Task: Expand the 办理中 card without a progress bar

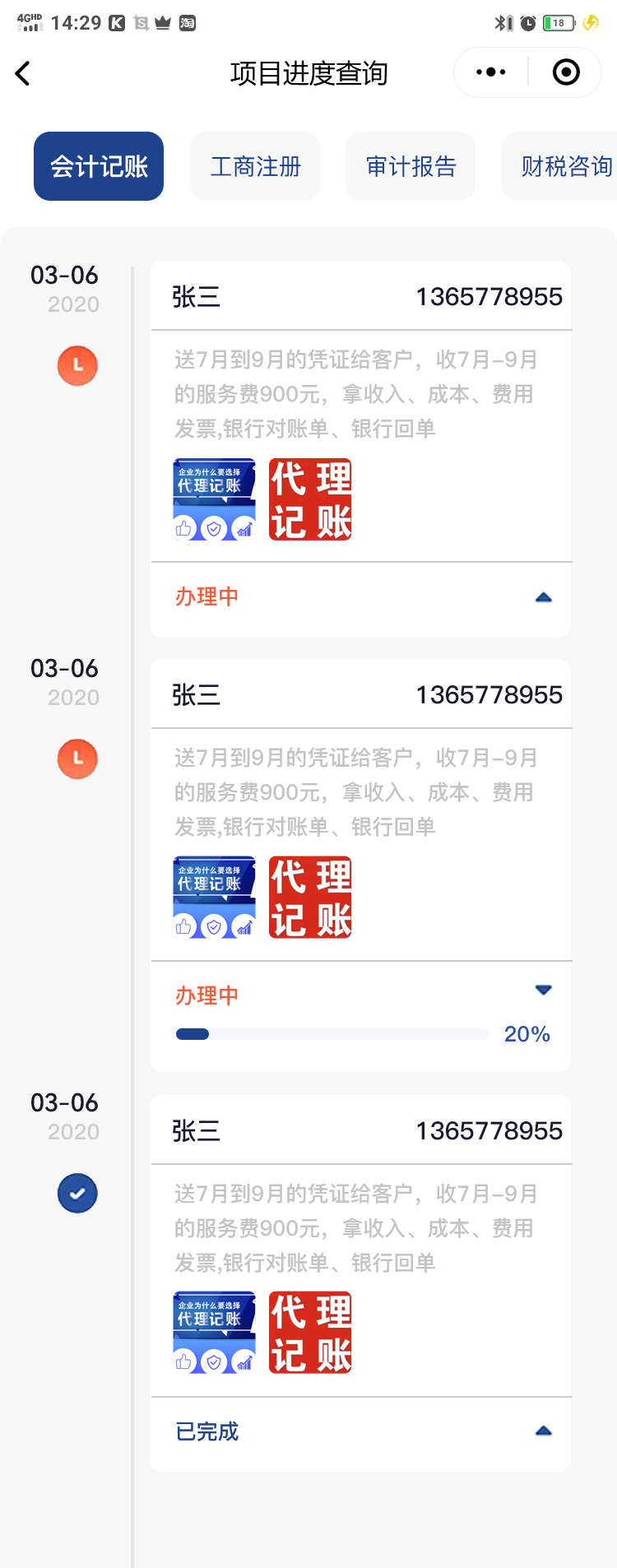Action: point(543,597)
